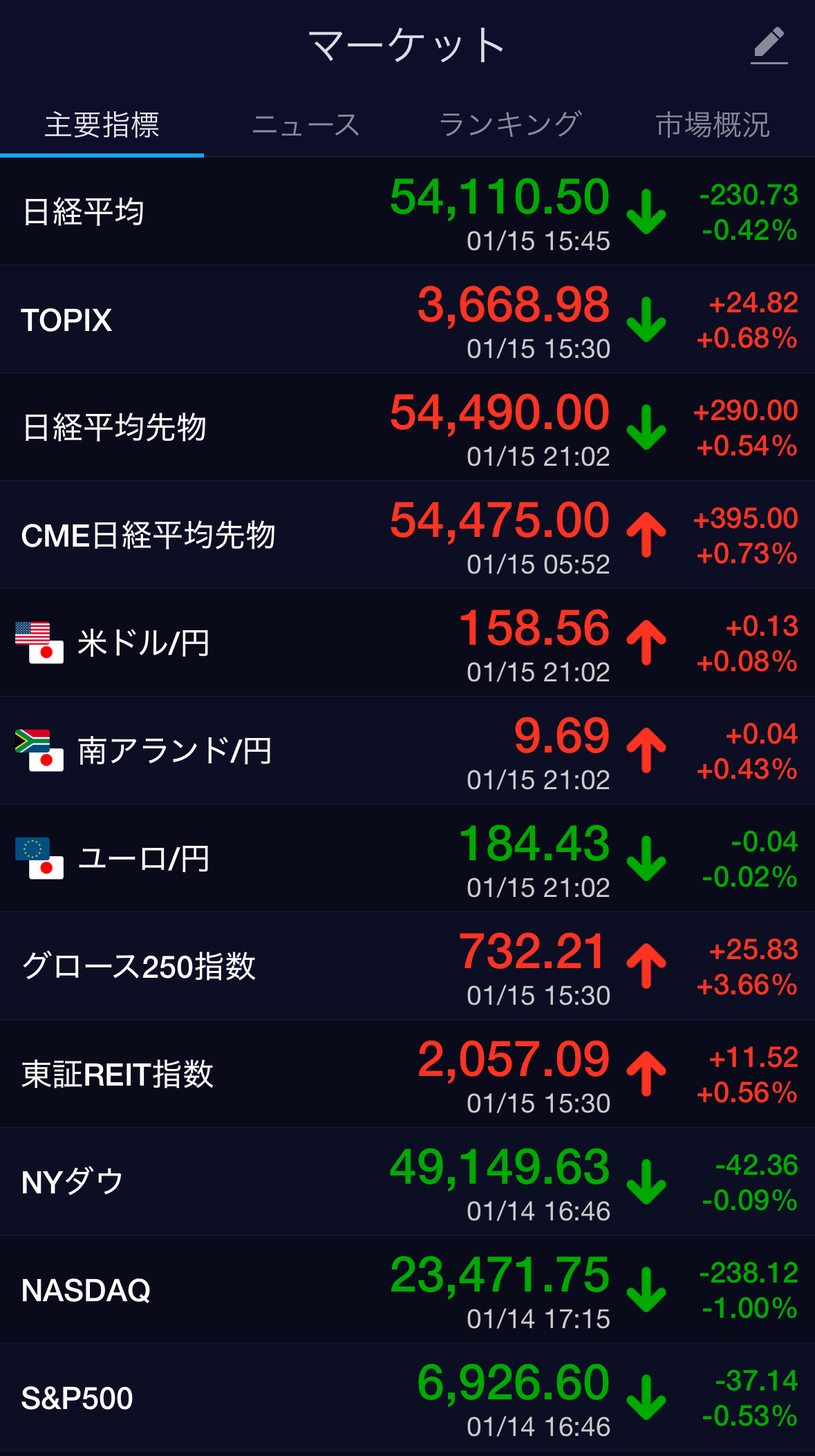
Task: Select the 主要指標 tab
Action: point(102,125)
